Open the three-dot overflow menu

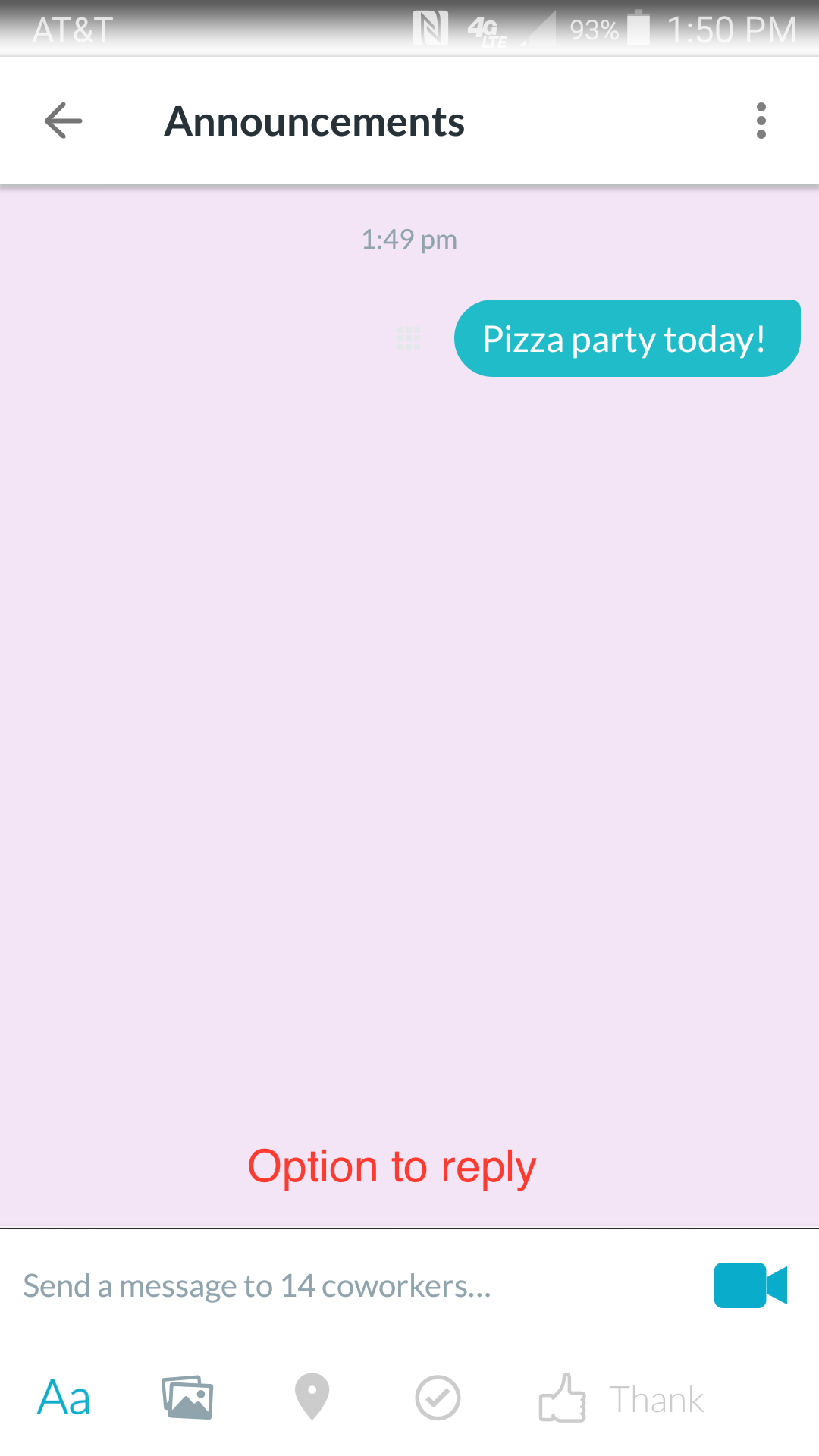click(x=761, y=121)
